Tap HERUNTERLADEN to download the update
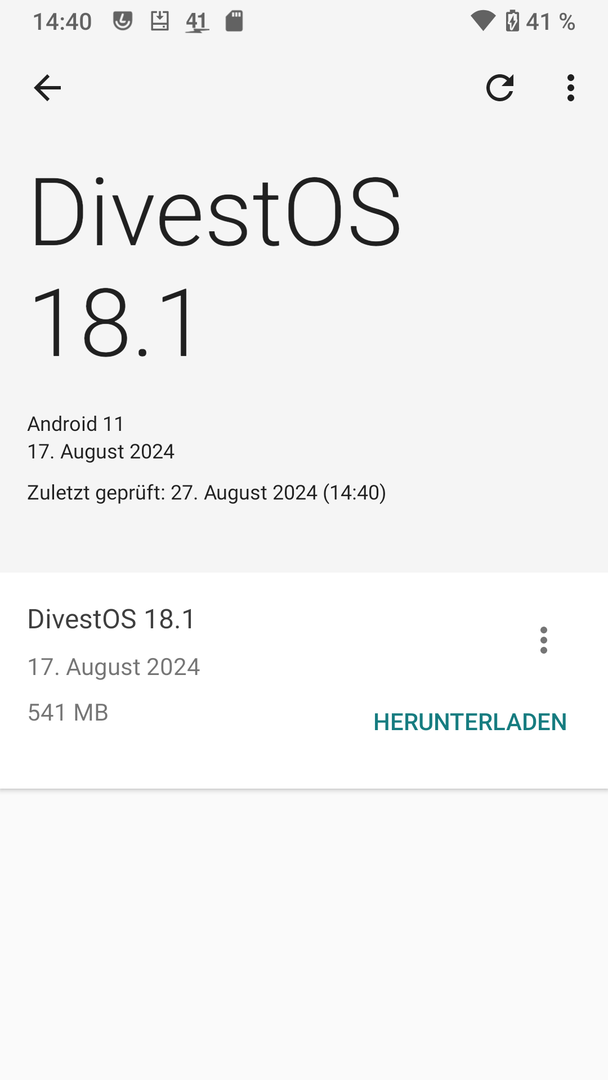 click(x=470, y=722)
